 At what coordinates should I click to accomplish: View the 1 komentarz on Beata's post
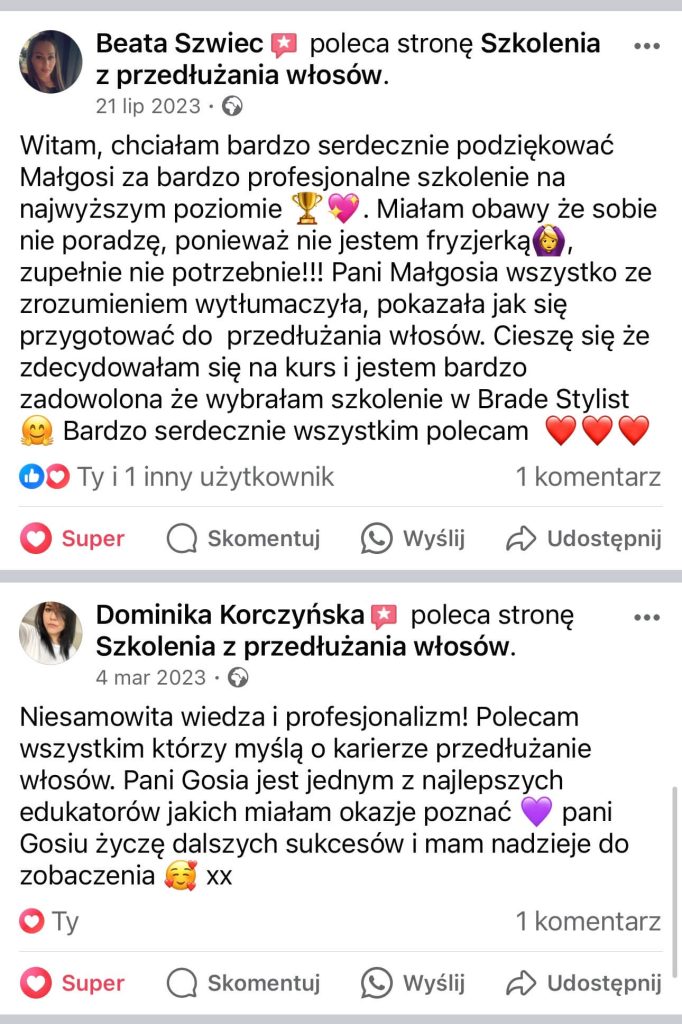point(588,477)
